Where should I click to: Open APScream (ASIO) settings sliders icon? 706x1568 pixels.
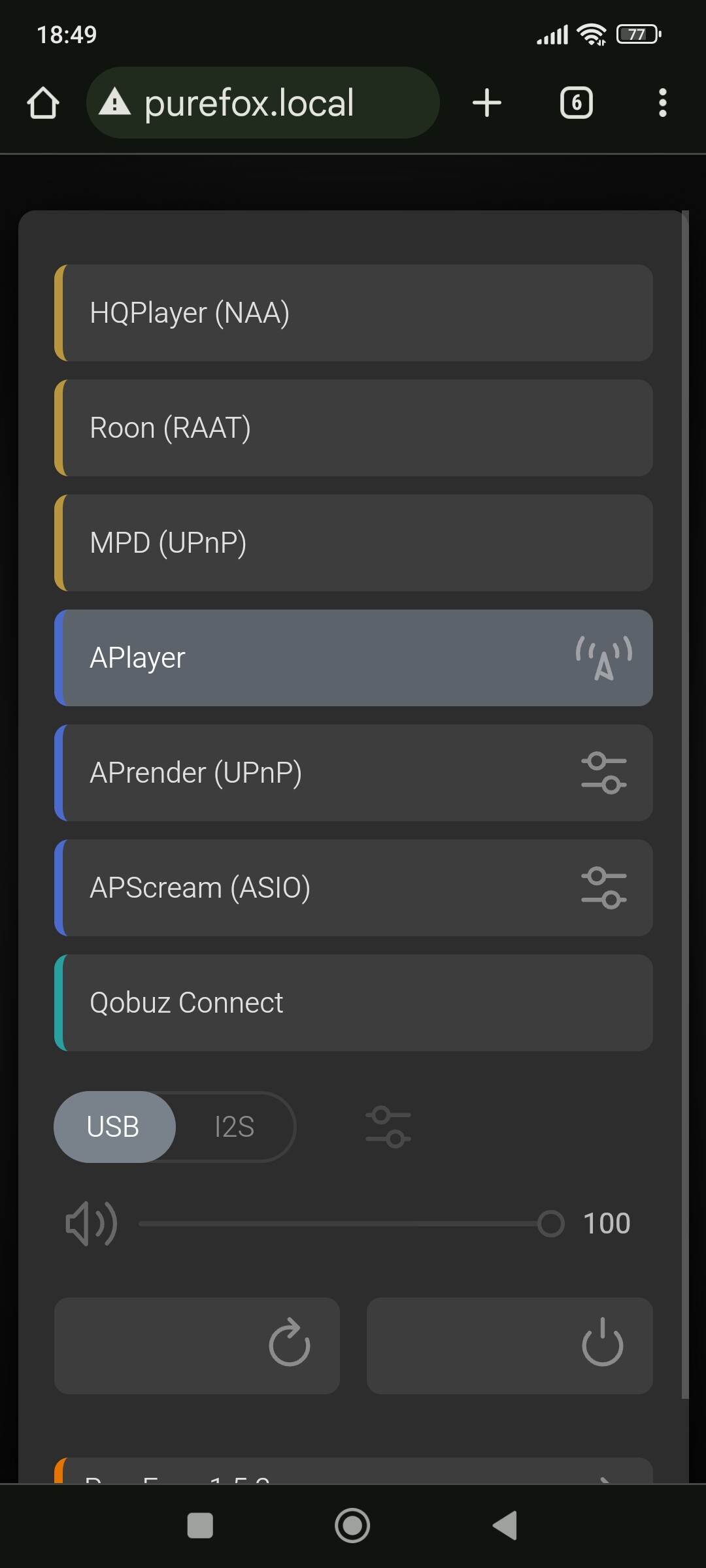click(603, 888)
